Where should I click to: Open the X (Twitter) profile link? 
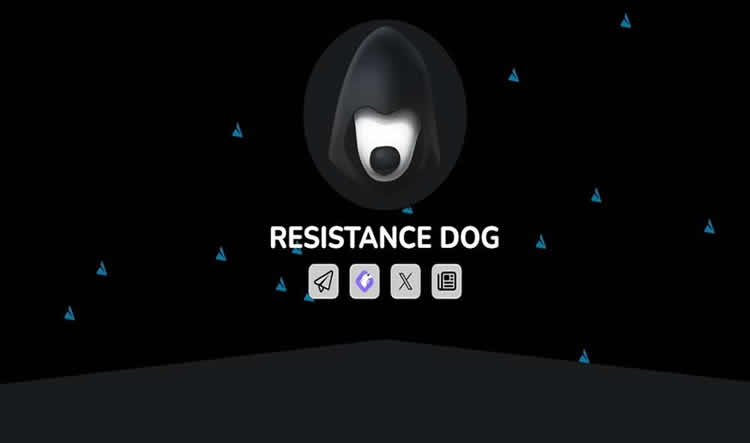point(405,282)
